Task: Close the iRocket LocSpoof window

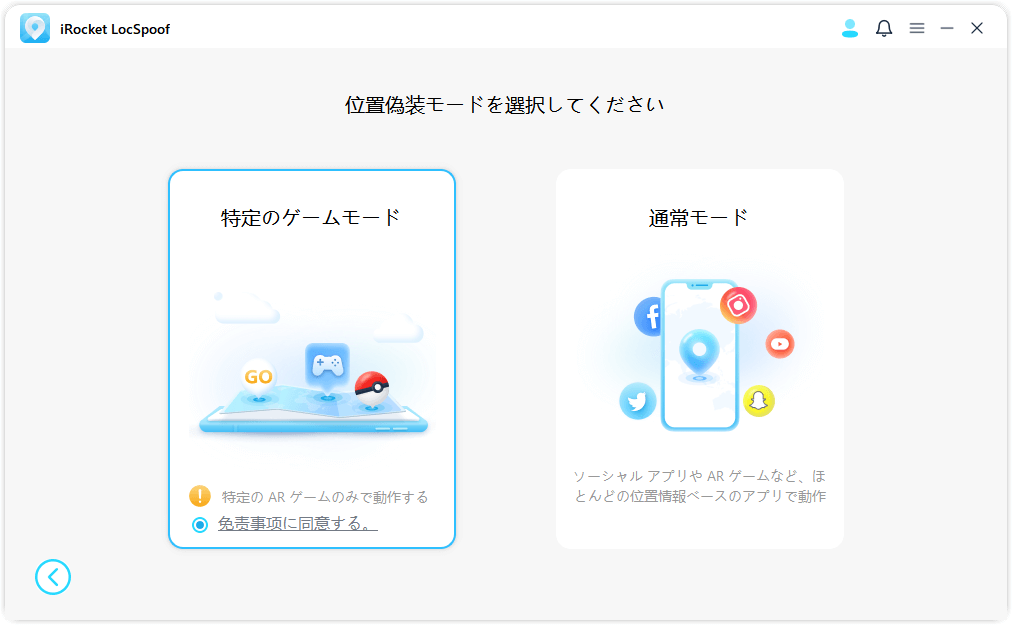Action: click(977, 29)
